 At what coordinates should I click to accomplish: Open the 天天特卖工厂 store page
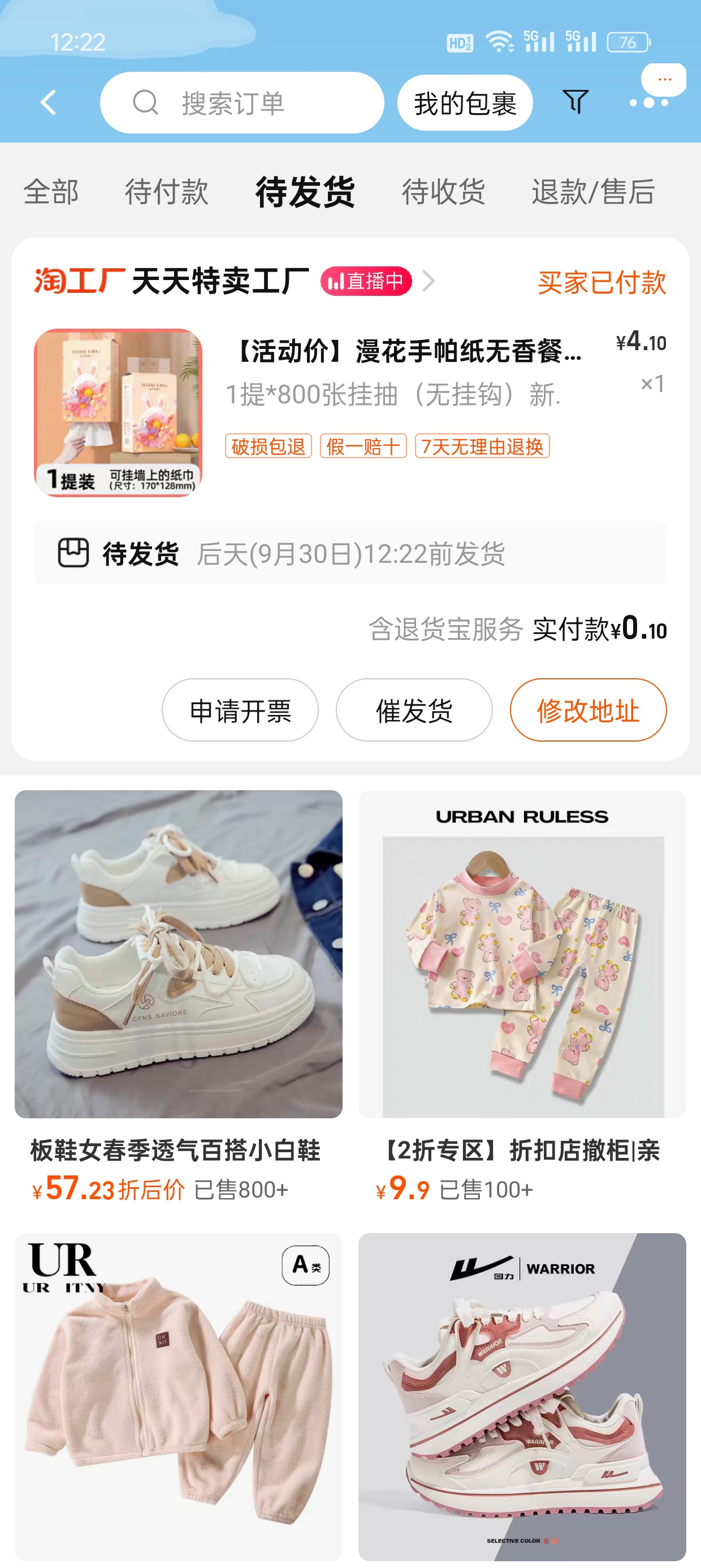point(220,281)
